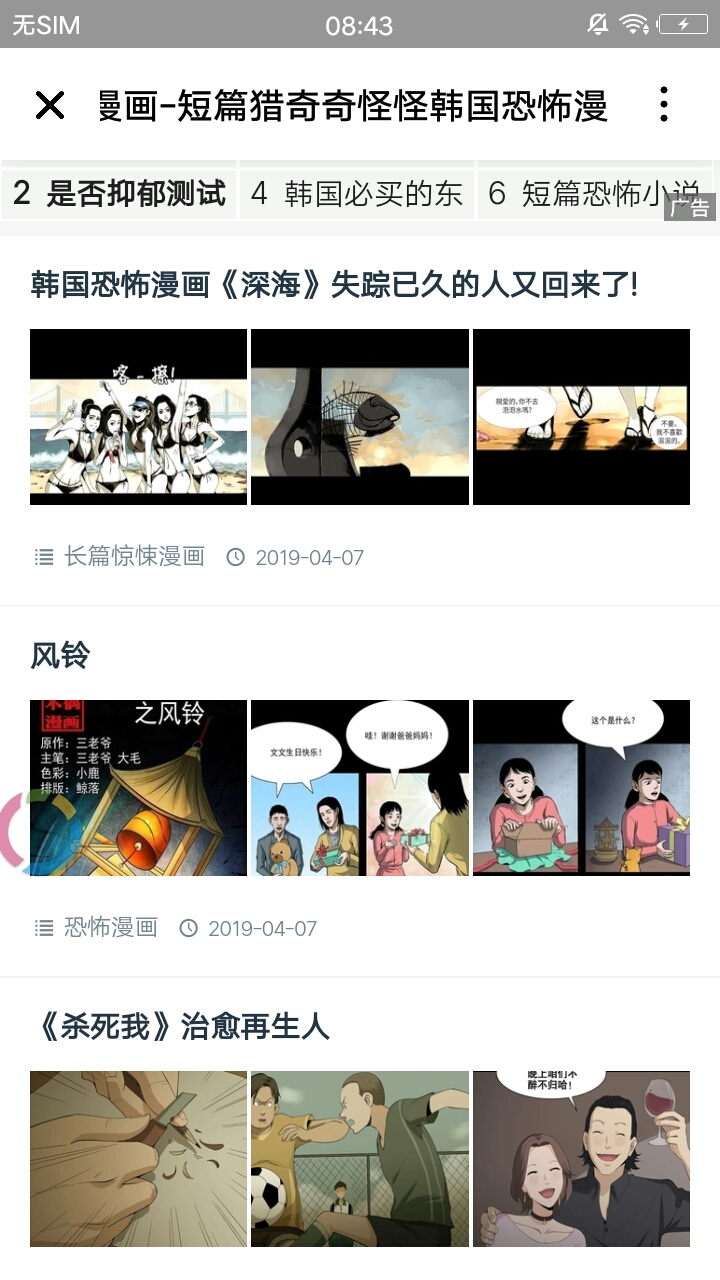
Task: Open the three-dot overflow menu
Action: [664, 105]
